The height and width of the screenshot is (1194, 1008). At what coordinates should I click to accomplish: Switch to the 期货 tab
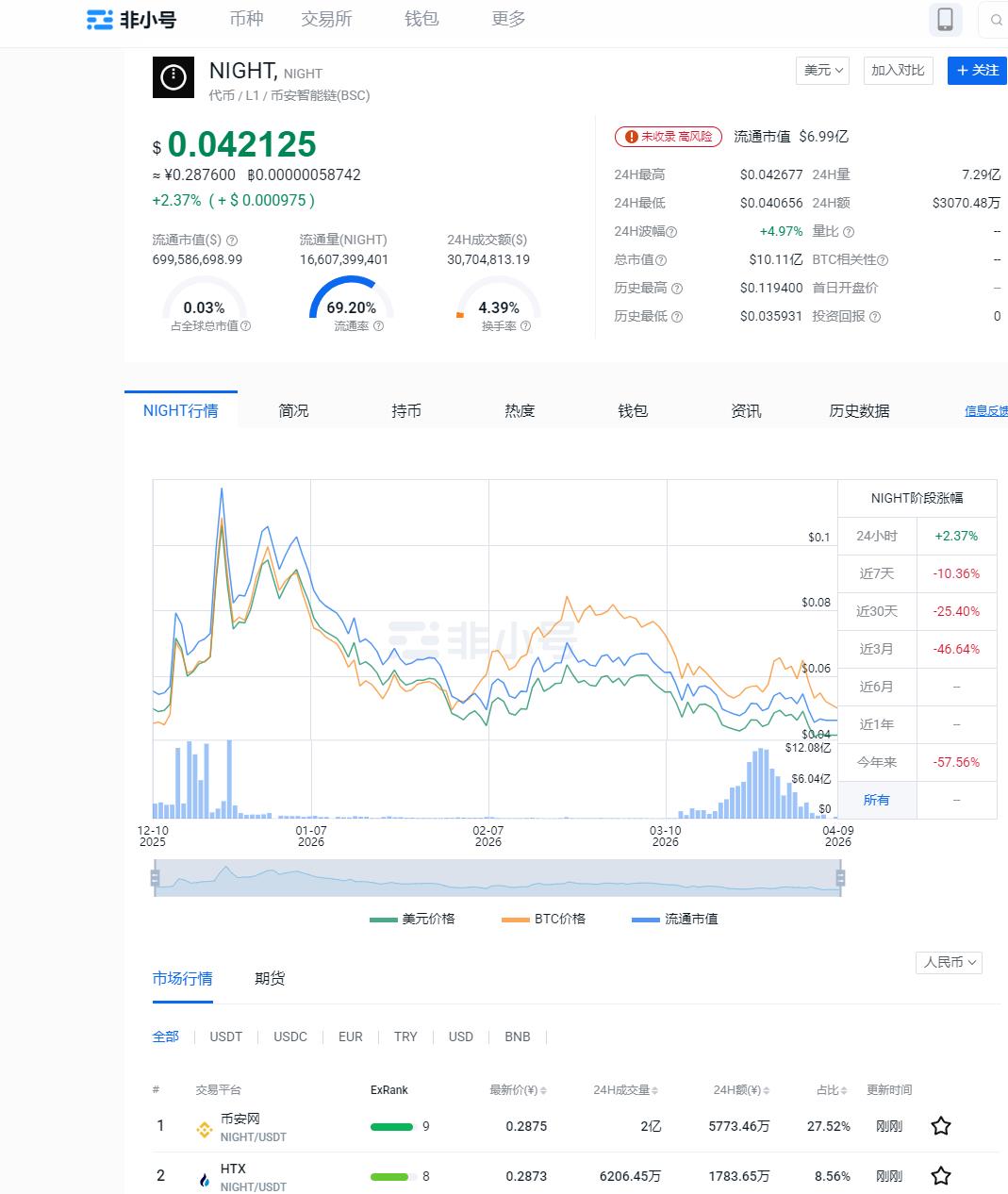270,978
